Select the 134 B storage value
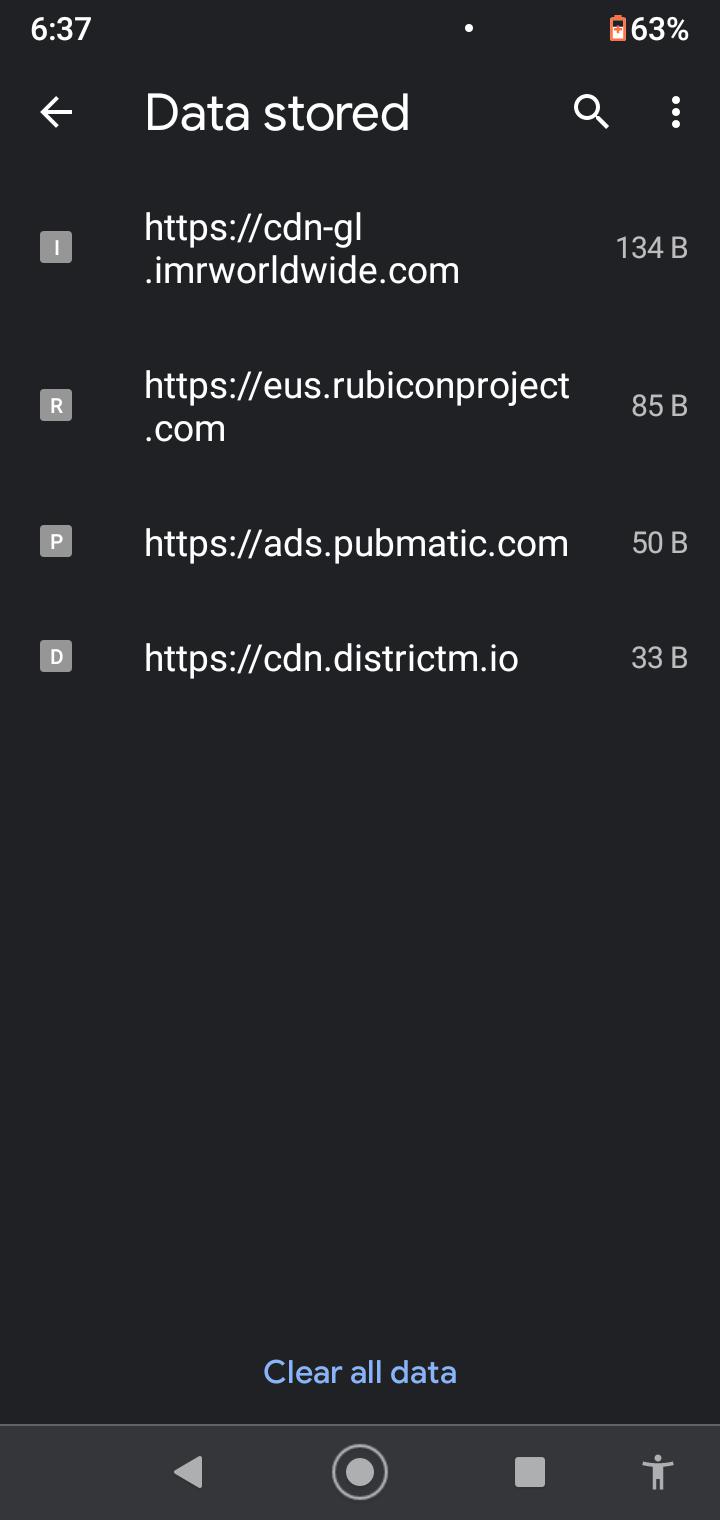The height and width of the screenshot is (1520, 720). coord(652,247)
